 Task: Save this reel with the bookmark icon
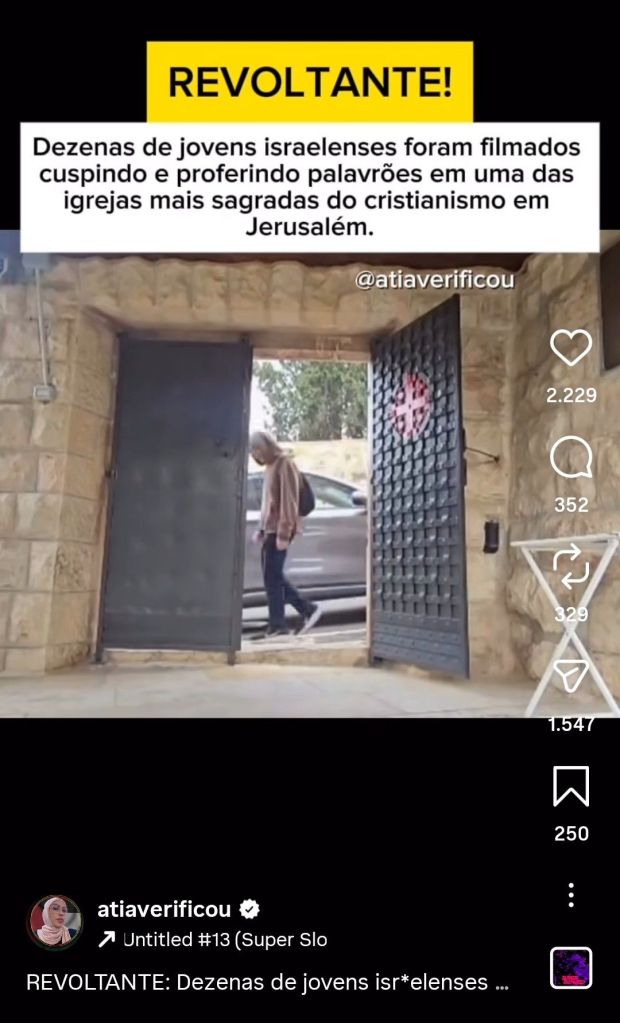[x=571, y=787]
